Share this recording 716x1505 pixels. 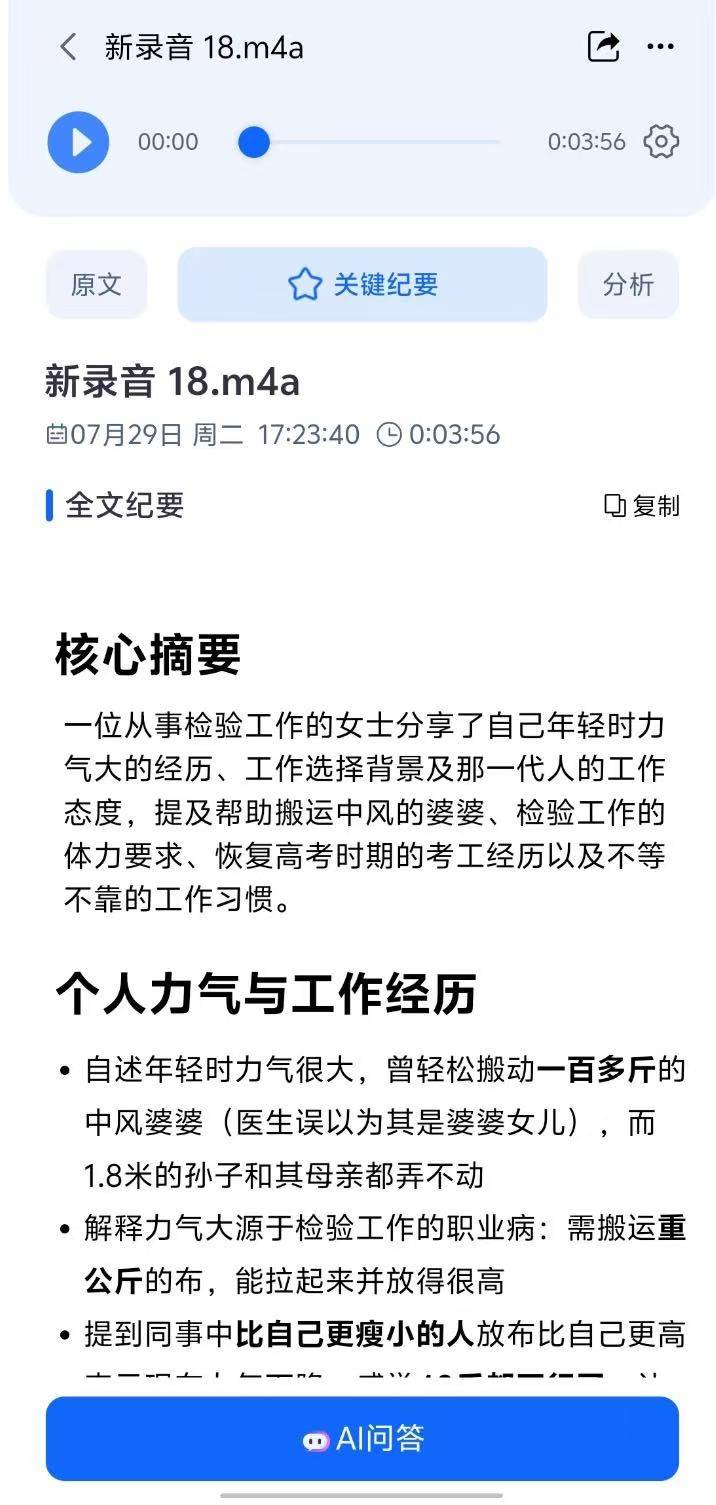click(x=603, y=47)
